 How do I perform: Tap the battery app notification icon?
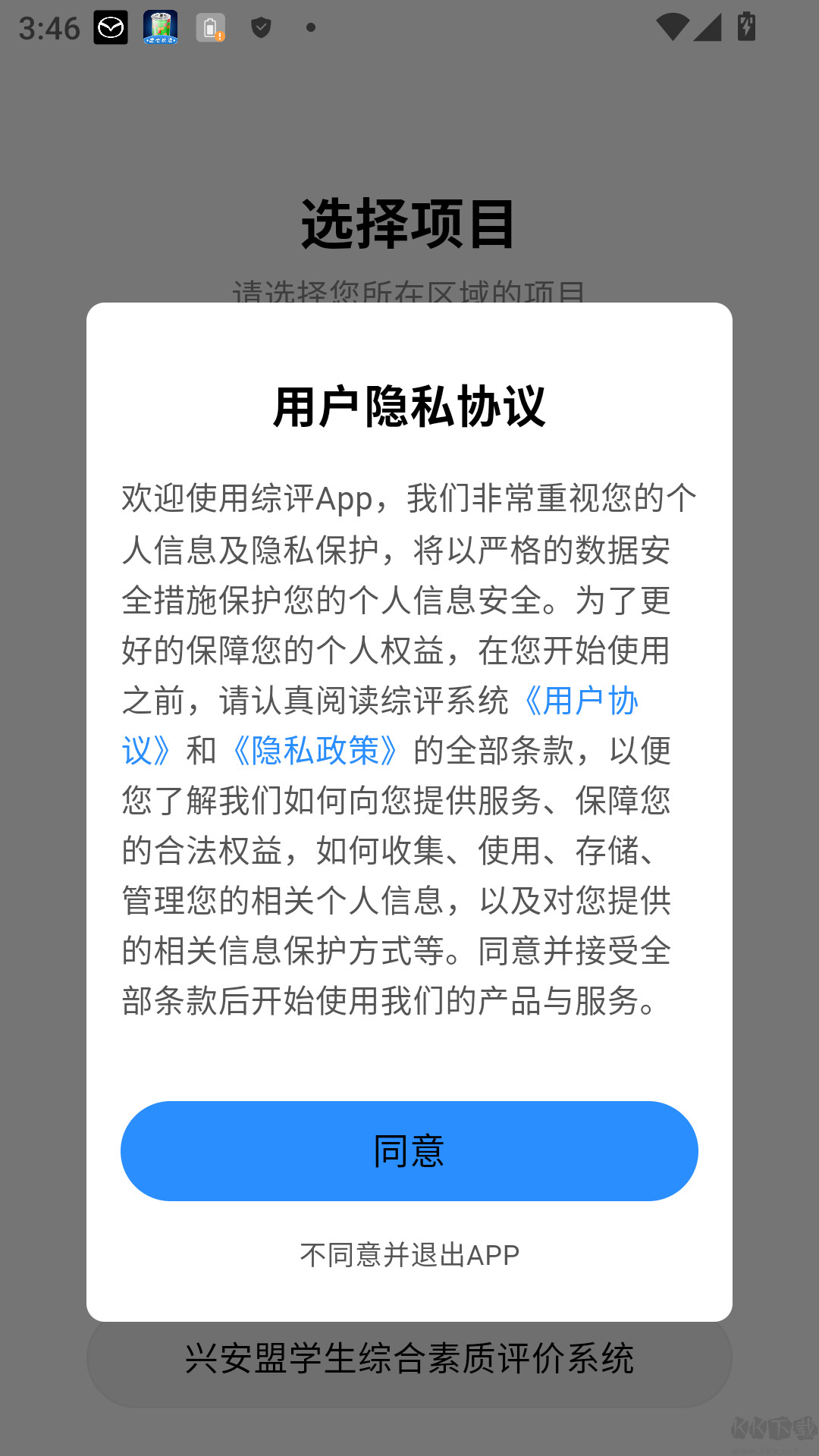coord(160,28)
